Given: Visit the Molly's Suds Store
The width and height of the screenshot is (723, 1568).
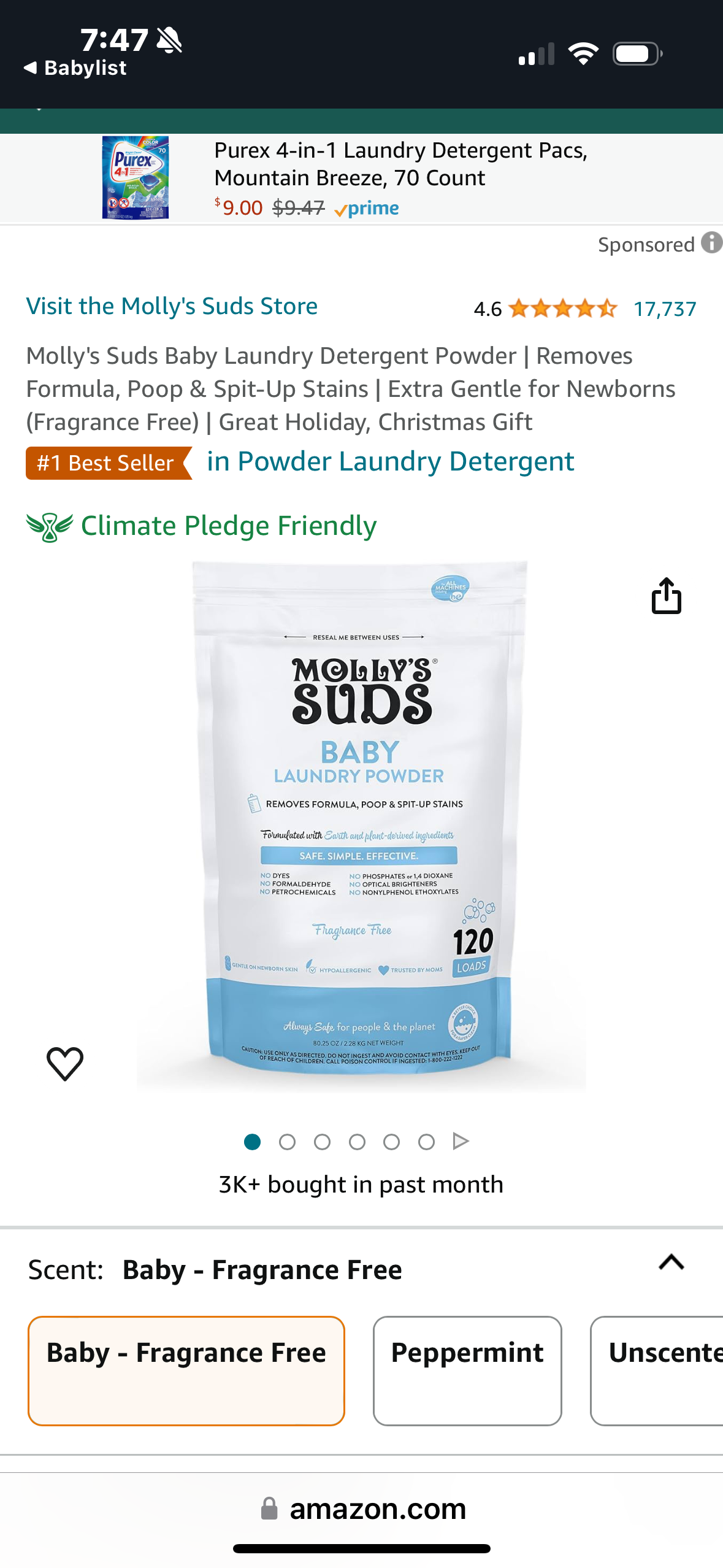Looking at the screenshot, I should point(172,306).
